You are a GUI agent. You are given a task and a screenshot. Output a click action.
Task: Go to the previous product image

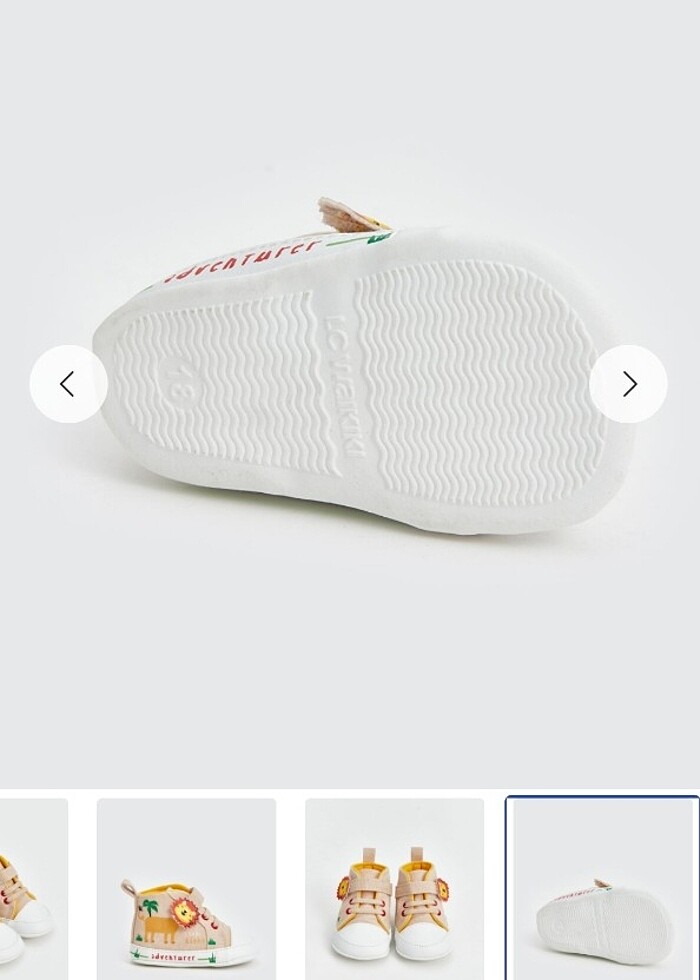pos(68,384)
